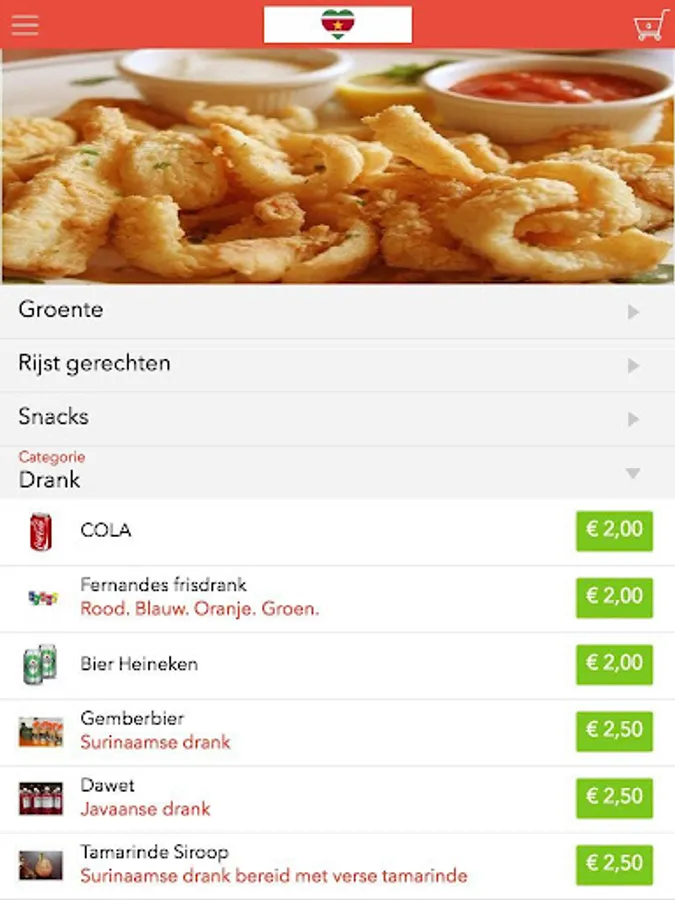Viewport: 675px width, 900px height.
Task: Add Fernandes frisdrank to the order
Action: (x=614, y=597)
